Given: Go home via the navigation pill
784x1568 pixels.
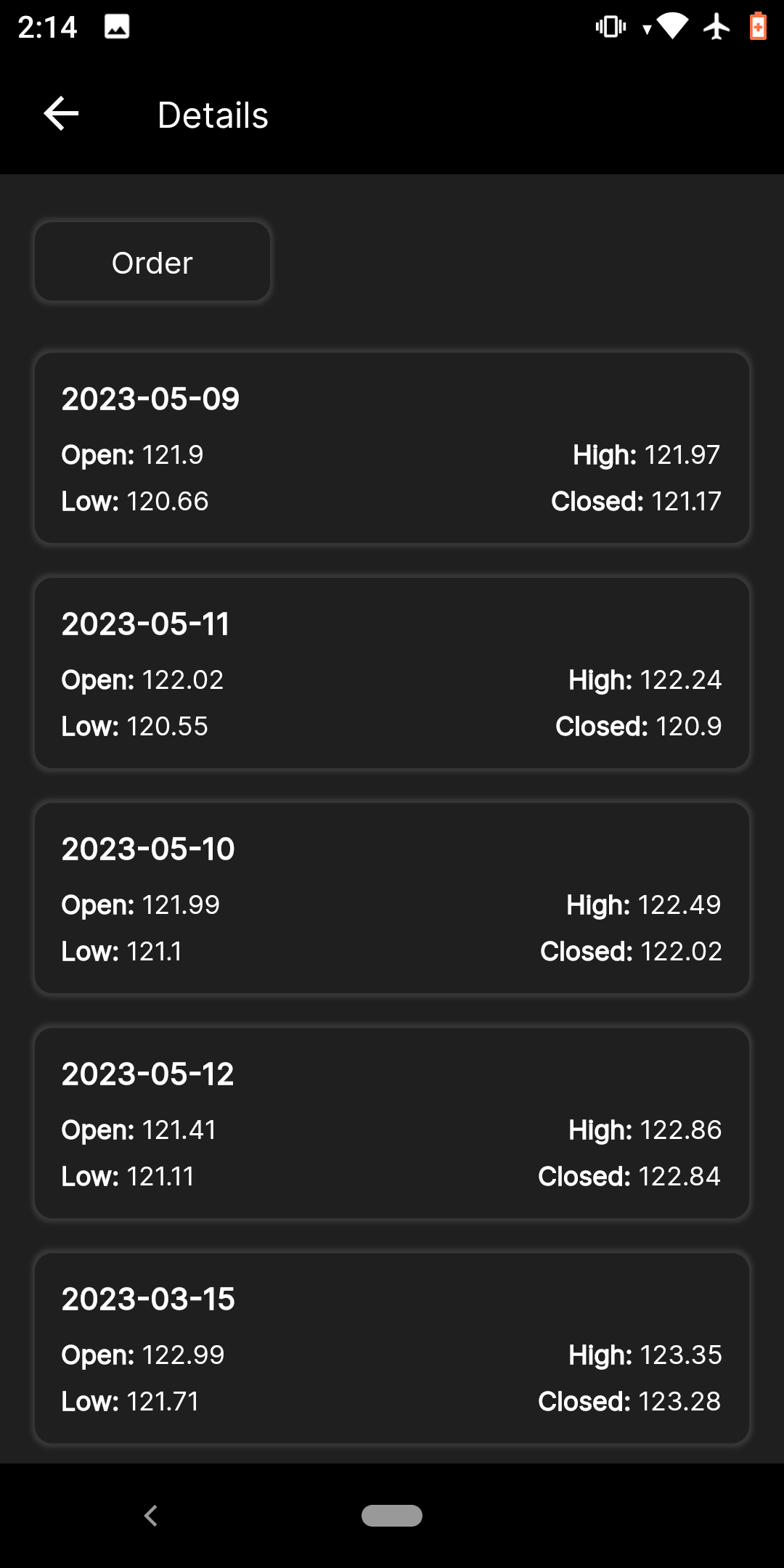Looking at the screenshot, I should (x=392, y=1516).
